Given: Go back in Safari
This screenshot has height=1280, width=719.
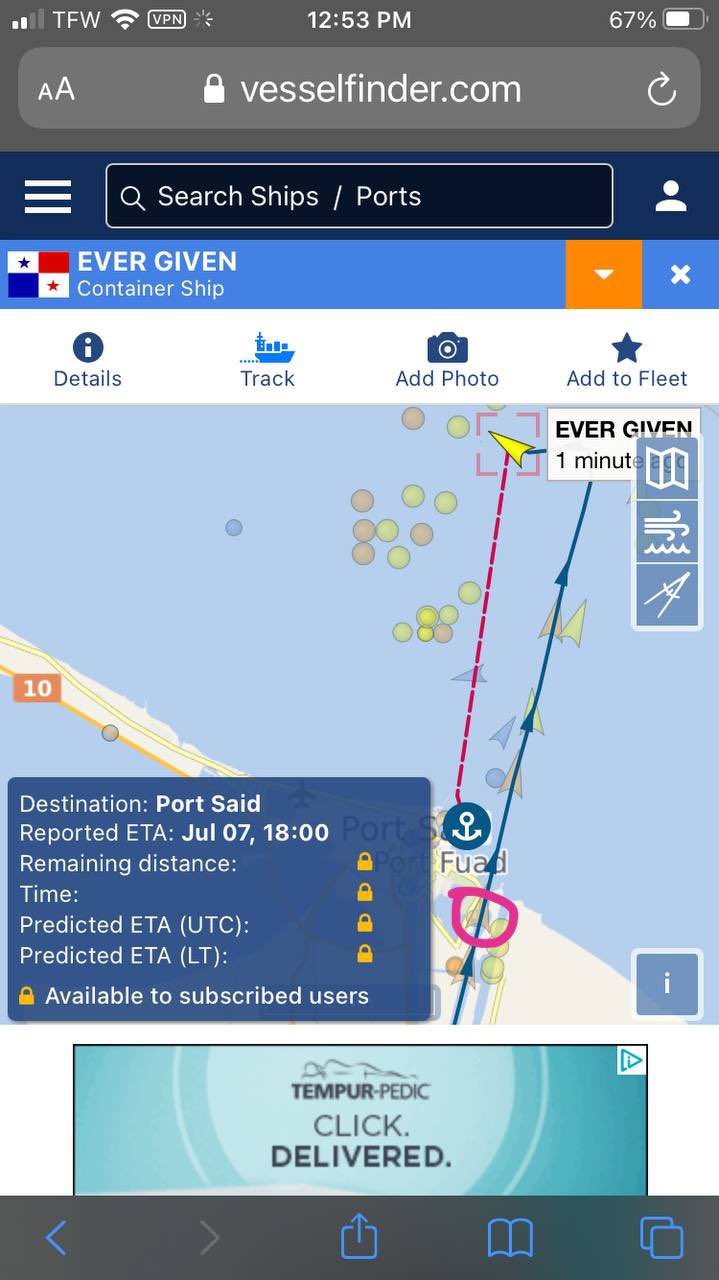Looking at the screenshot, I should tap(56, 1238).
